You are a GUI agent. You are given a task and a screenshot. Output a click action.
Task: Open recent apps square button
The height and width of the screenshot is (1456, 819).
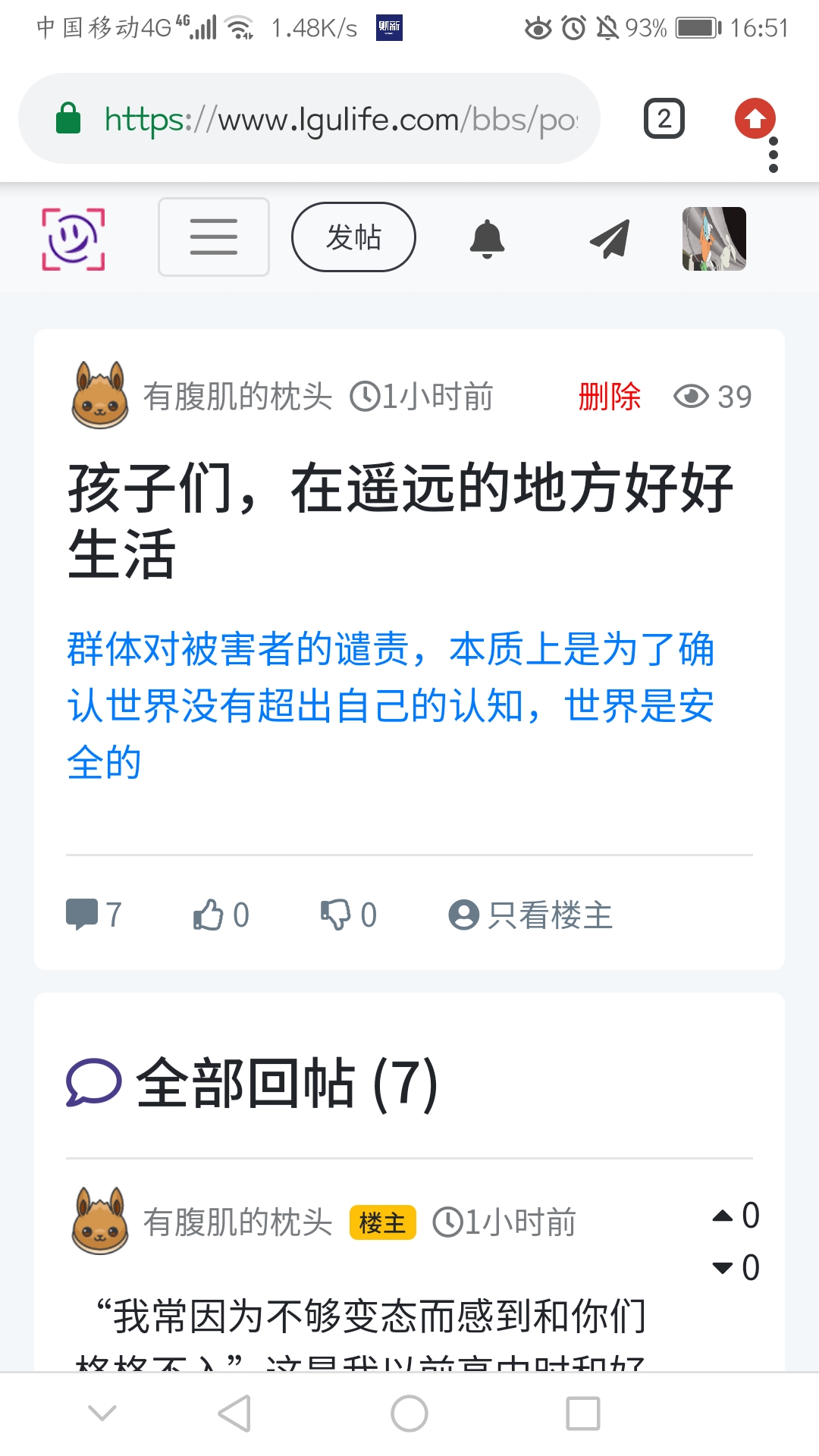[x=582, y=1414]
